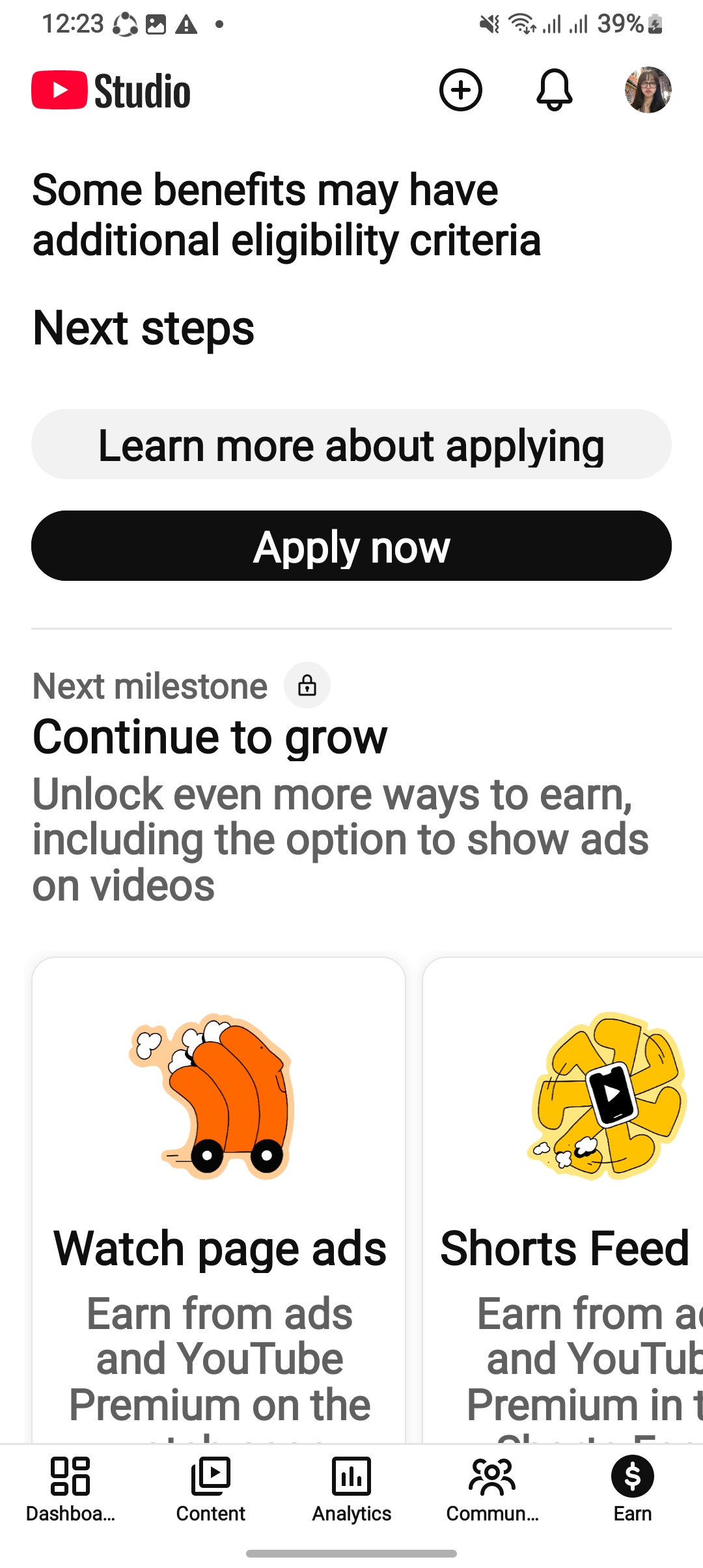Open the notifications bell
Screen dimensions: 703x1568
click(x=554, y=90)
